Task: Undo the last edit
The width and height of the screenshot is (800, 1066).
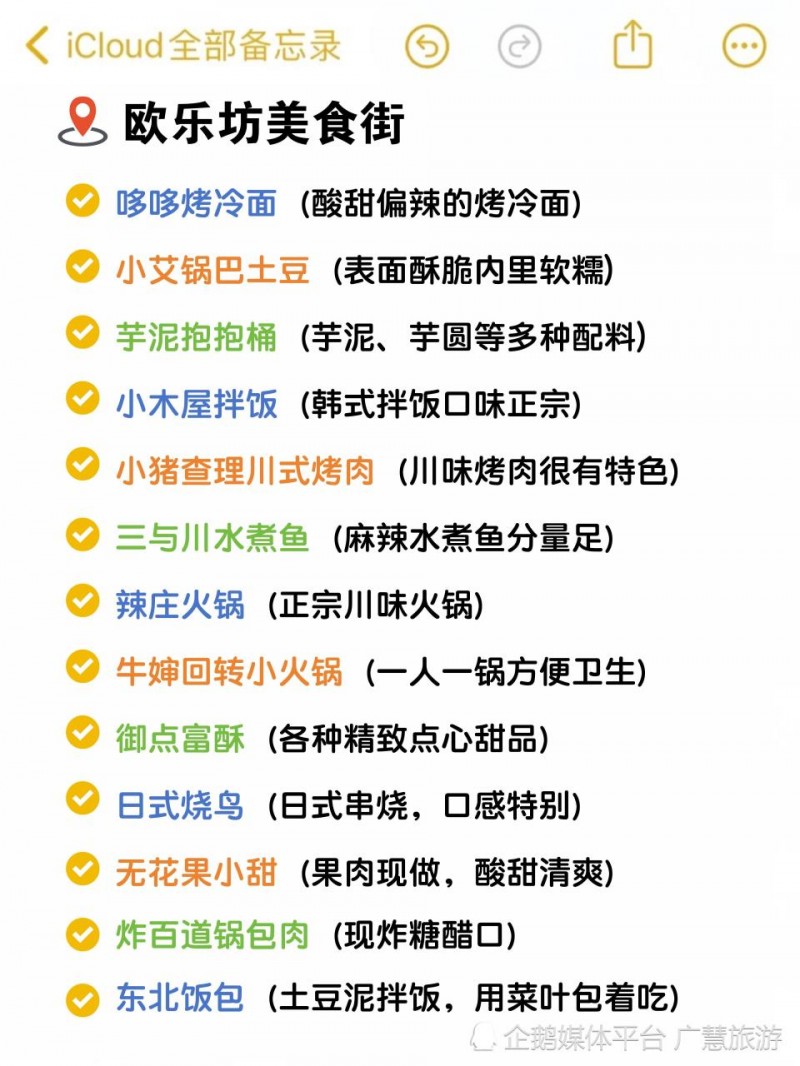Action: click(x=427, y=46)
